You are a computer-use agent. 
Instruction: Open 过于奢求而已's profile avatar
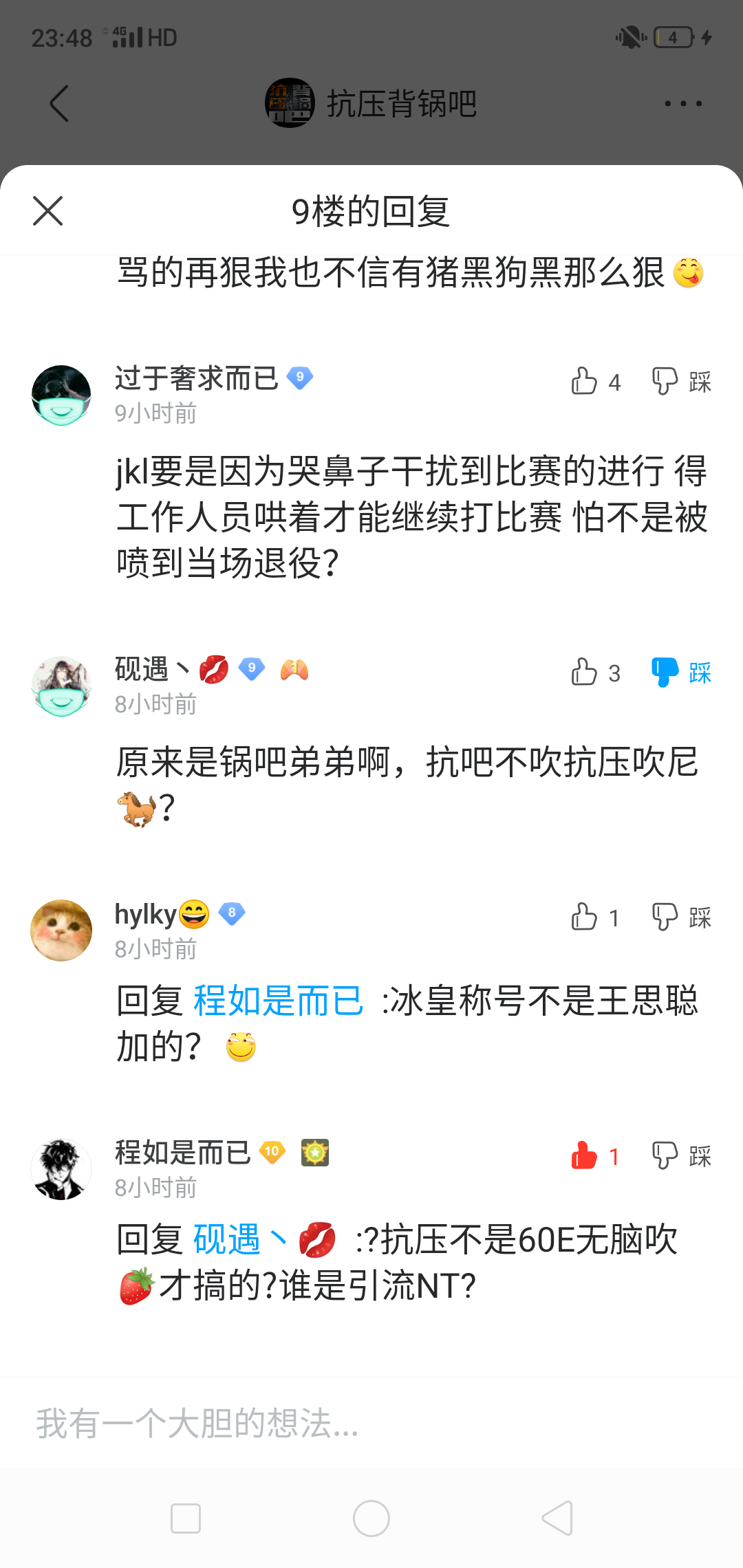point(61,395)
